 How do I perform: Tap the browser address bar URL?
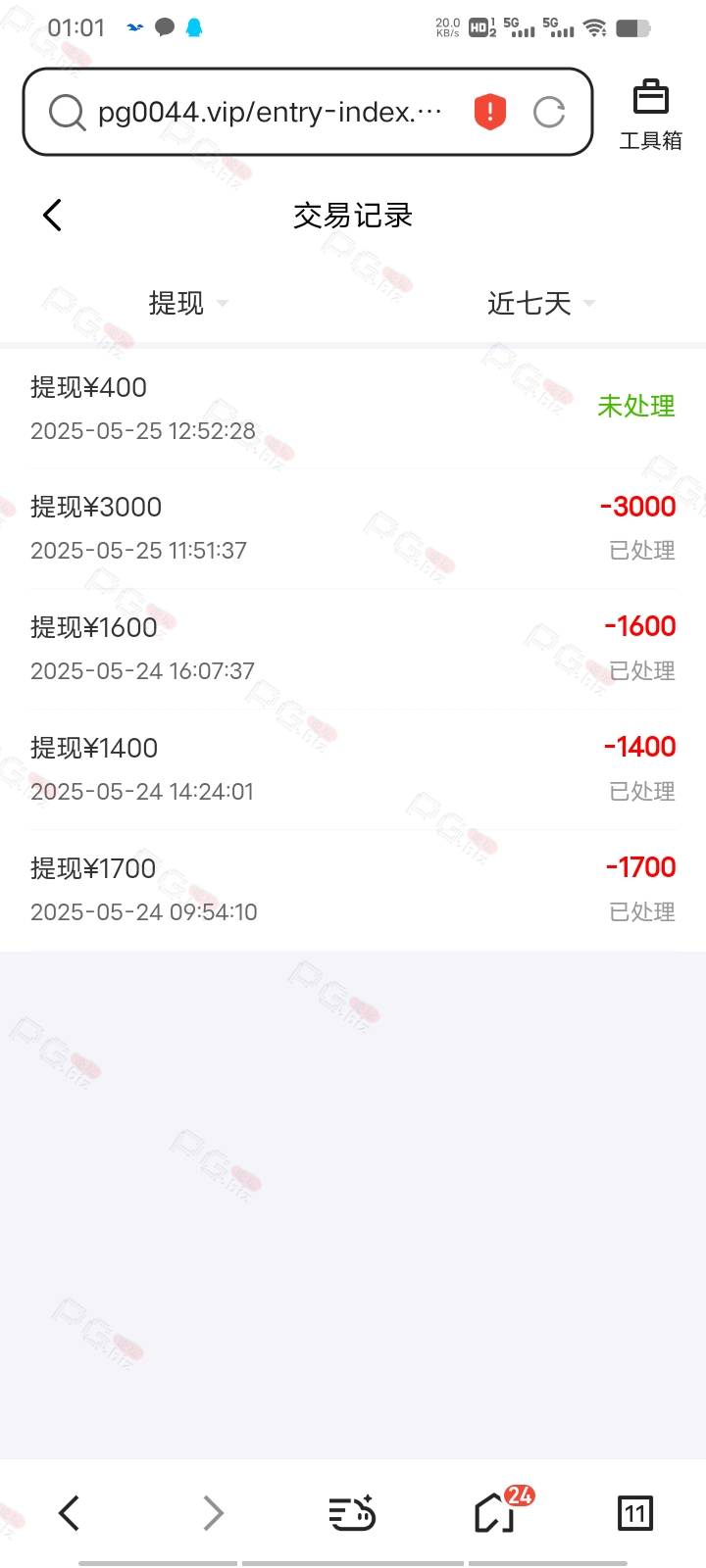point(270,113)
